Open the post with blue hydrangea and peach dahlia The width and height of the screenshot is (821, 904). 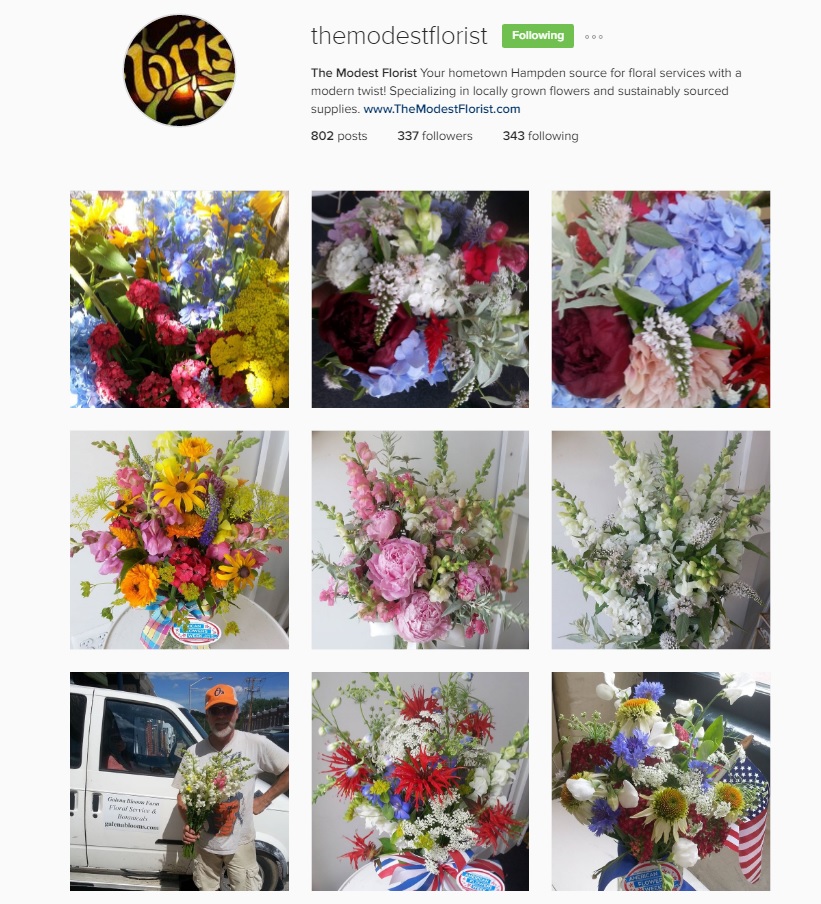point(661,299)
